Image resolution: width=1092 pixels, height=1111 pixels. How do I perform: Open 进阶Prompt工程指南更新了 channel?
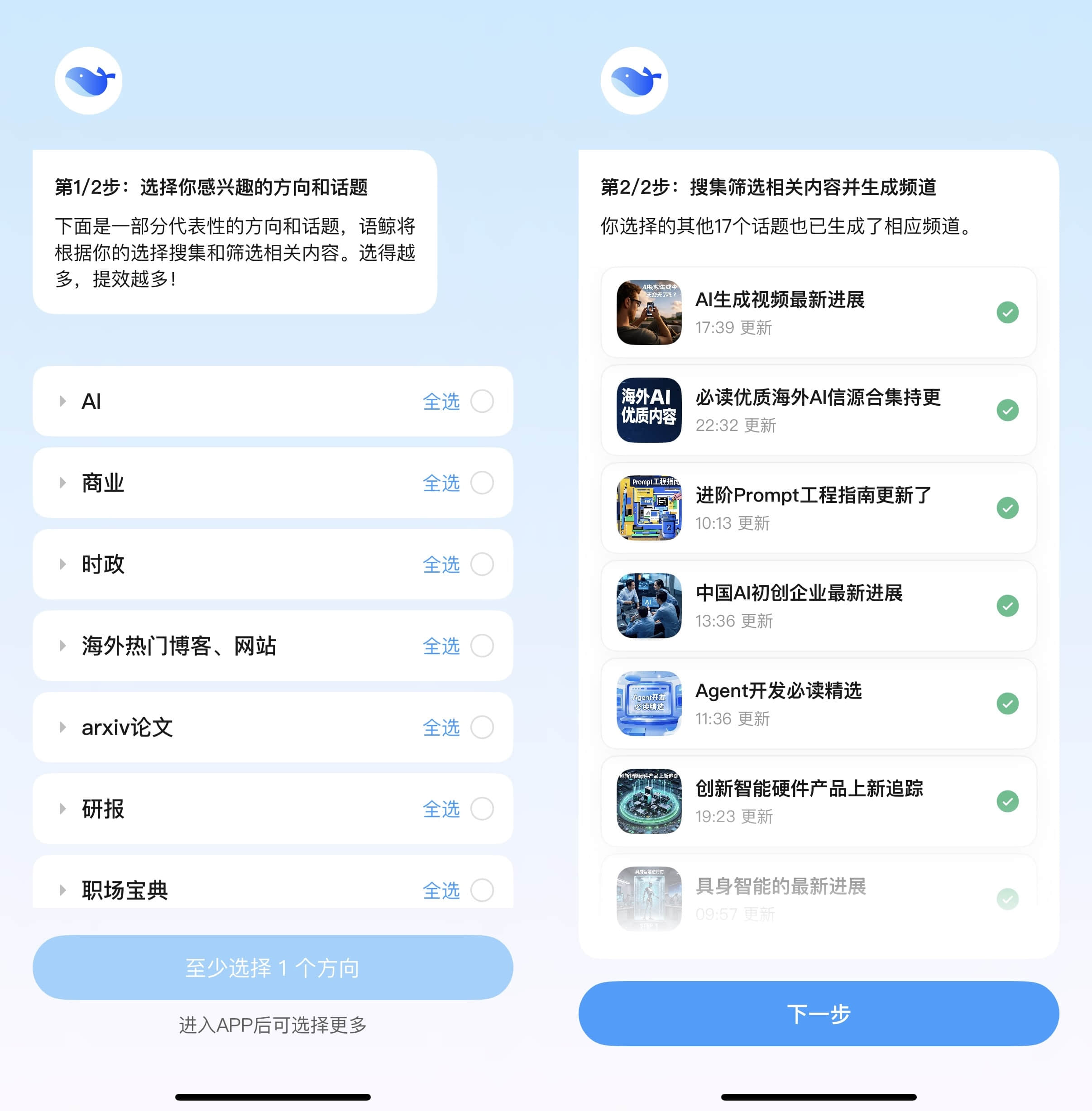(x=803, y=508)
